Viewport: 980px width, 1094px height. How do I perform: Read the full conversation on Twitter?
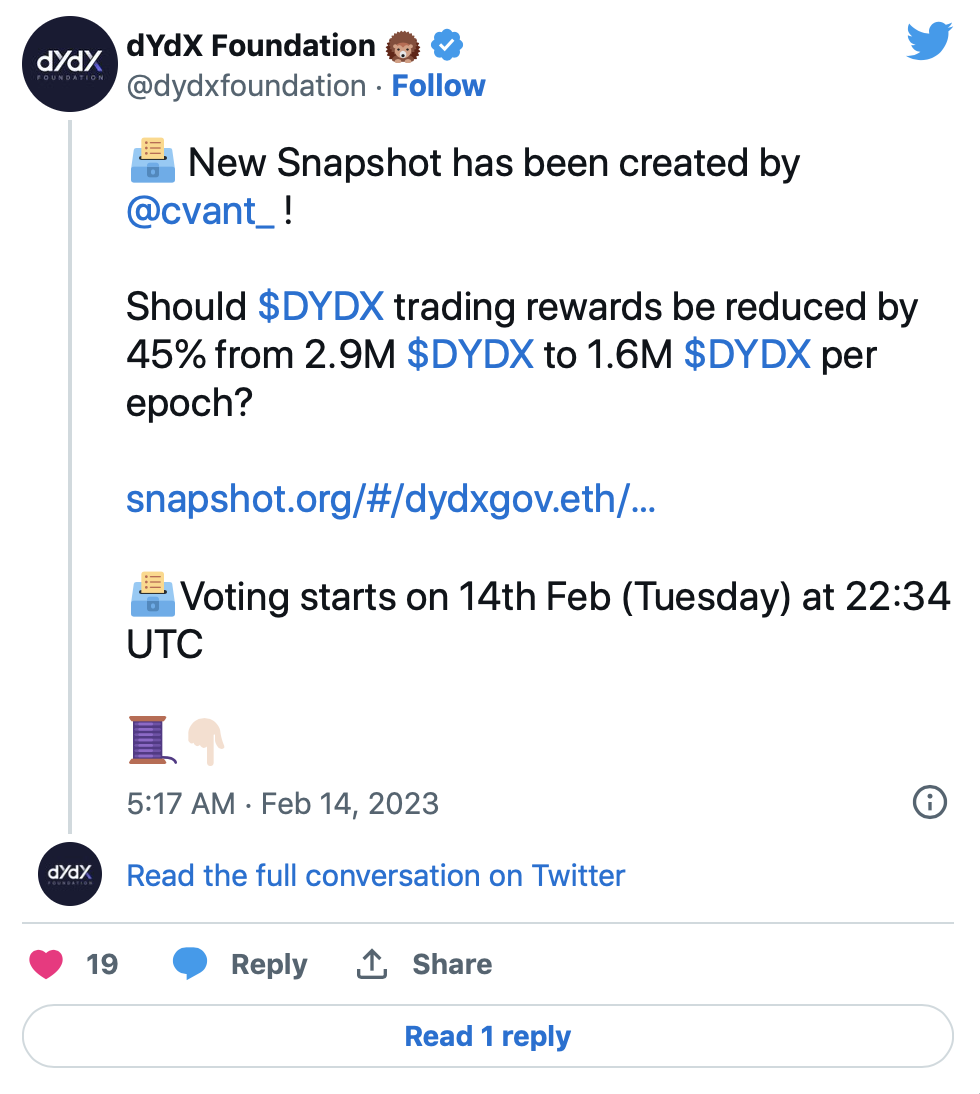[x=375, y=876]
